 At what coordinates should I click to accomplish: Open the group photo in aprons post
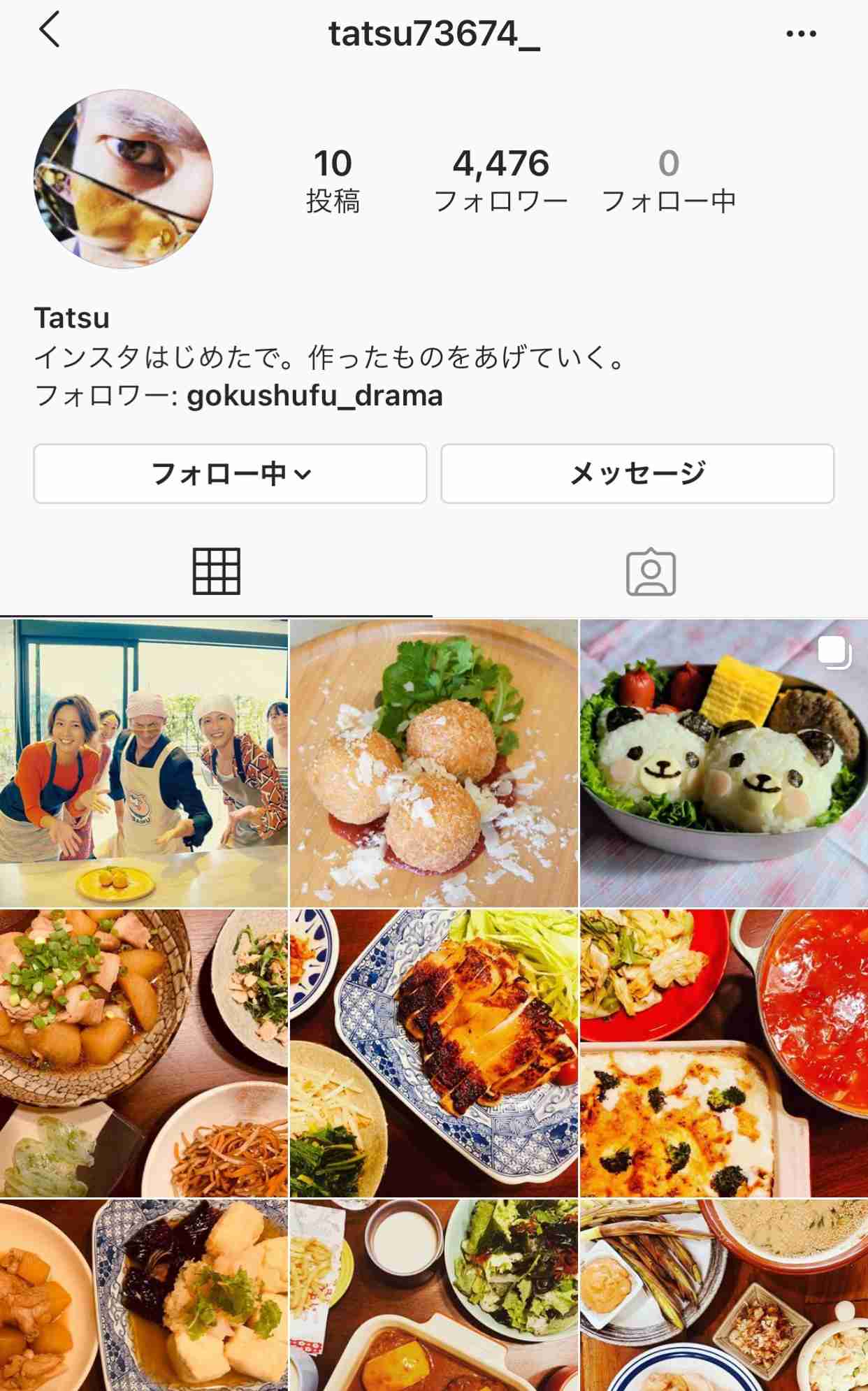click(144, 763)
